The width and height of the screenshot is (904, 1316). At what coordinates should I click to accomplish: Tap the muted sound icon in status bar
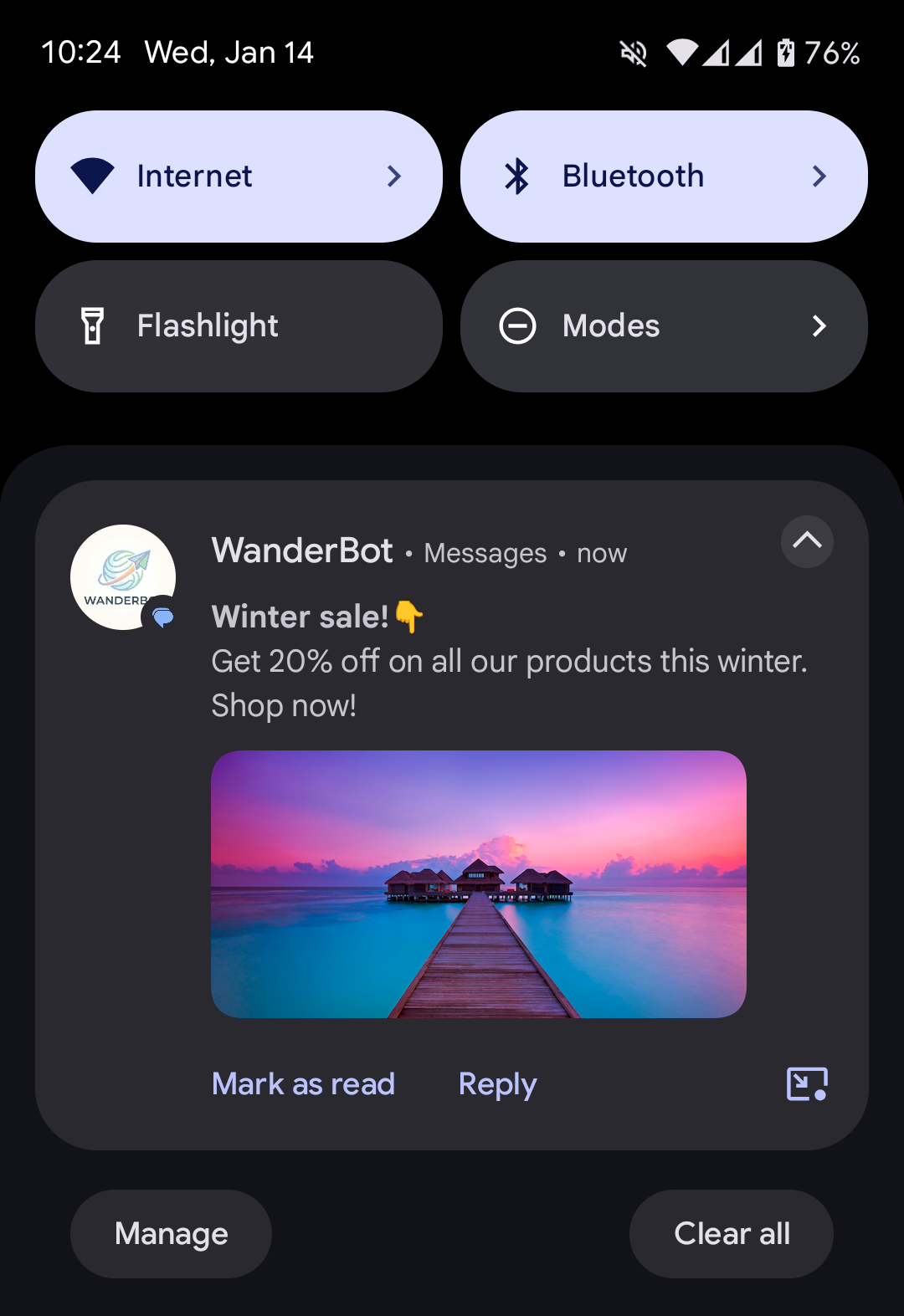point(634,52)
